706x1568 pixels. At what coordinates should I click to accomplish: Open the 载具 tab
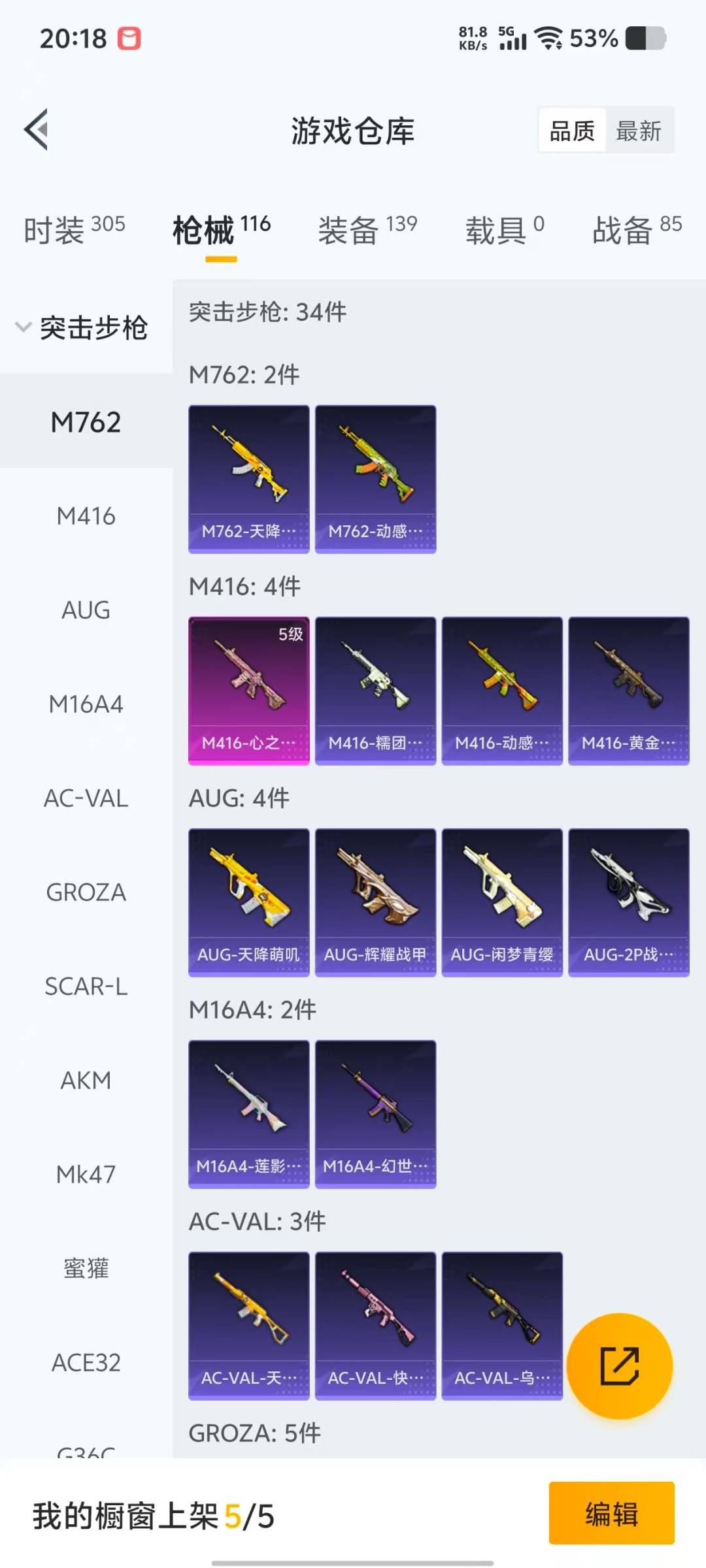[x=504, y=229]
